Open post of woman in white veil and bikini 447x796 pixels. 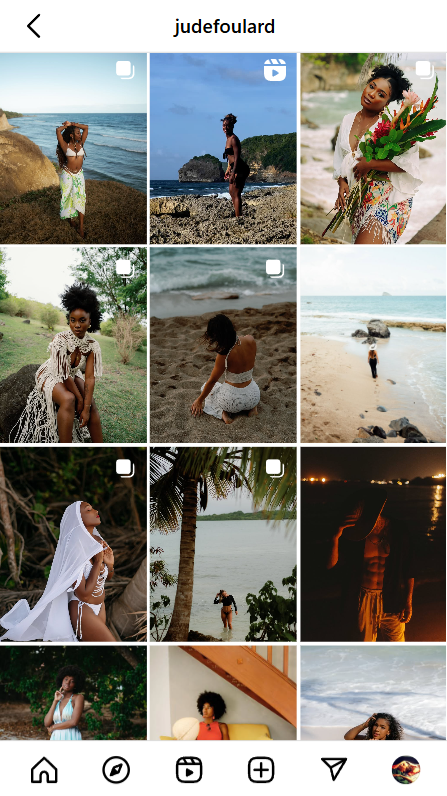[74, 544]
